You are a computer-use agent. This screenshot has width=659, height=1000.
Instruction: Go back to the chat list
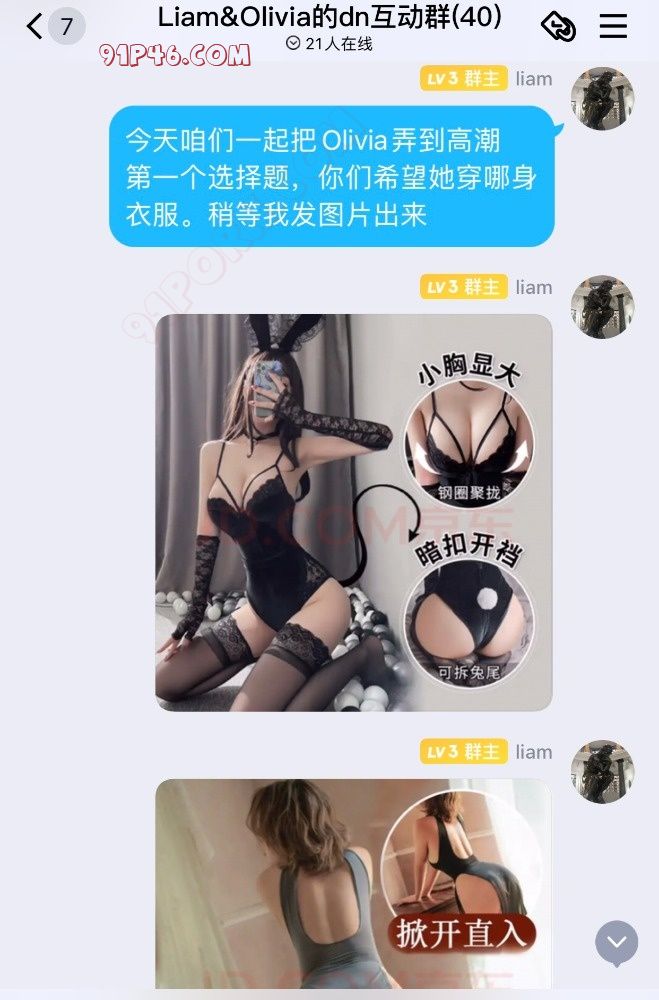coord(35,26)
